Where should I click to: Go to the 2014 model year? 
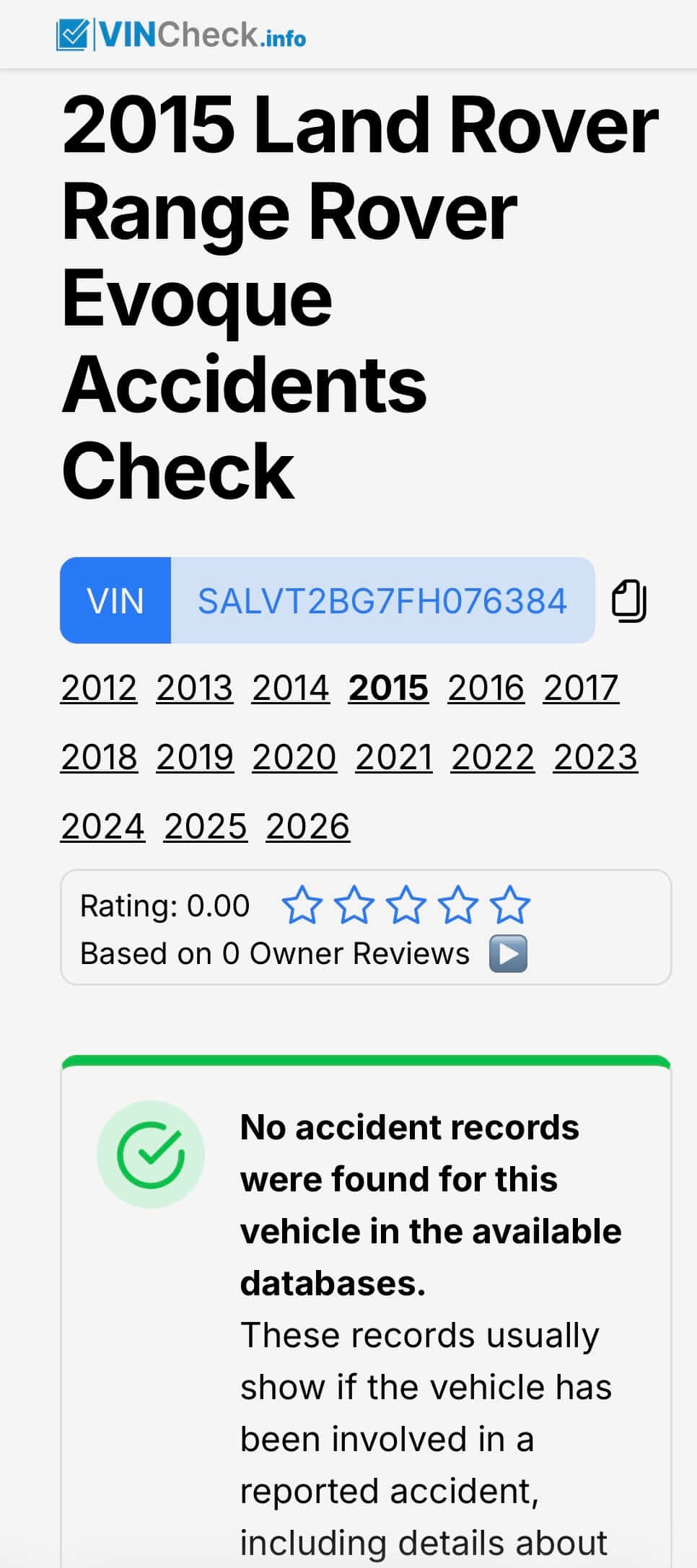[x=291, y=688]
